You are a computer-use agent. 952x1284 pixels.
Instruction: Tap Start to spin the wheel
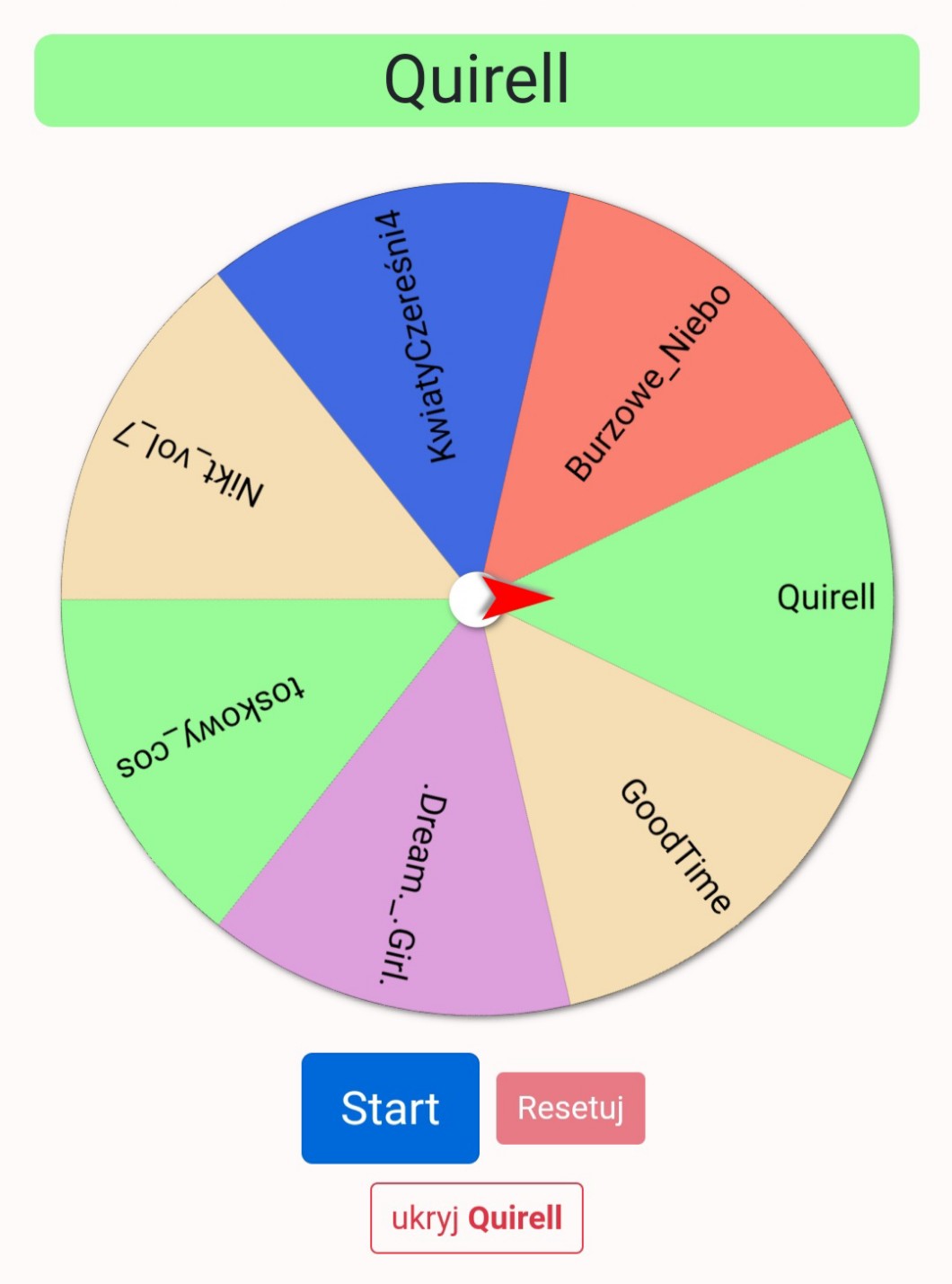coord(390,1108)
